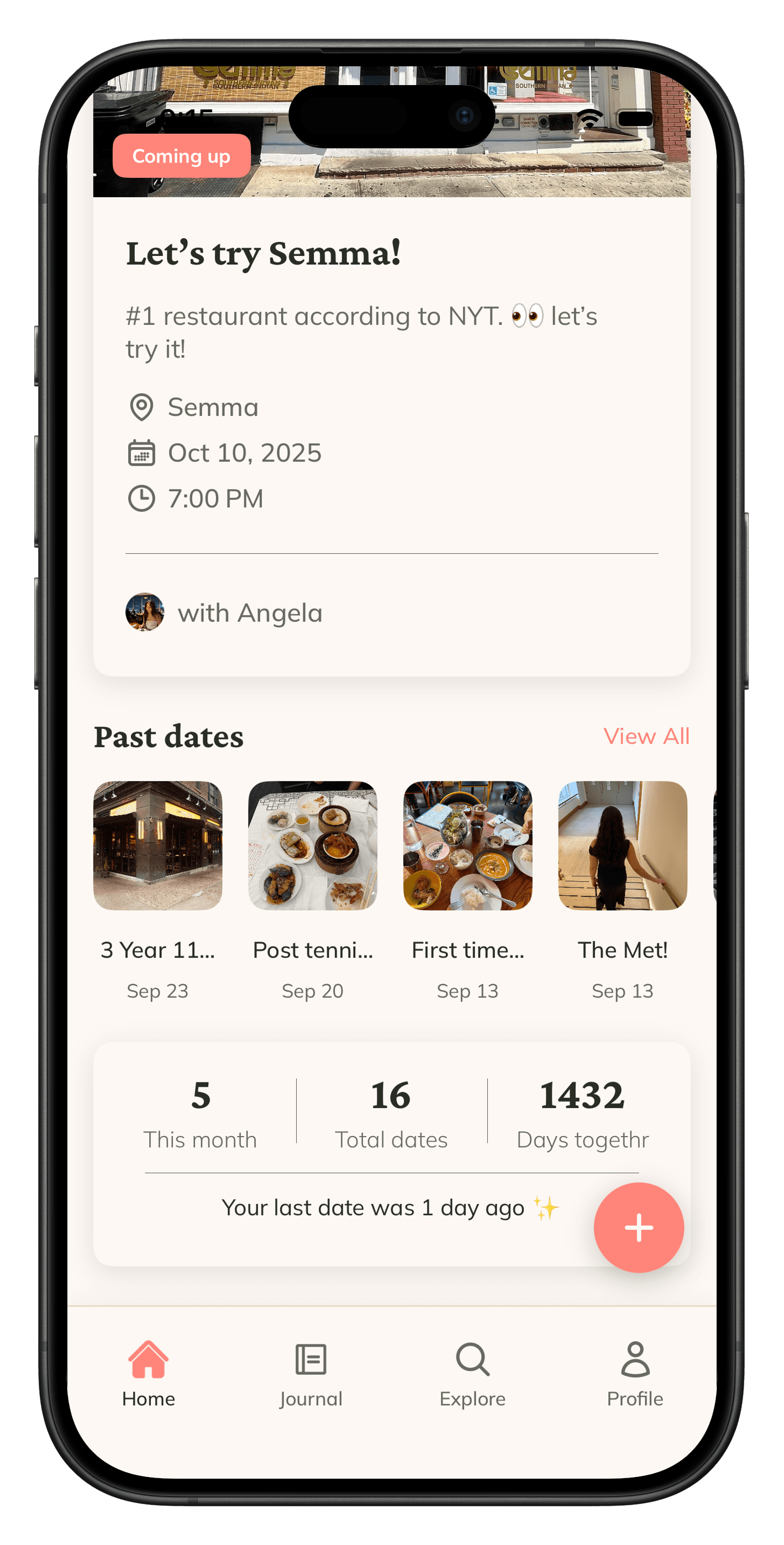Open the Post tenni... past date
The image size is (784, 1545).
click(313, 845)
